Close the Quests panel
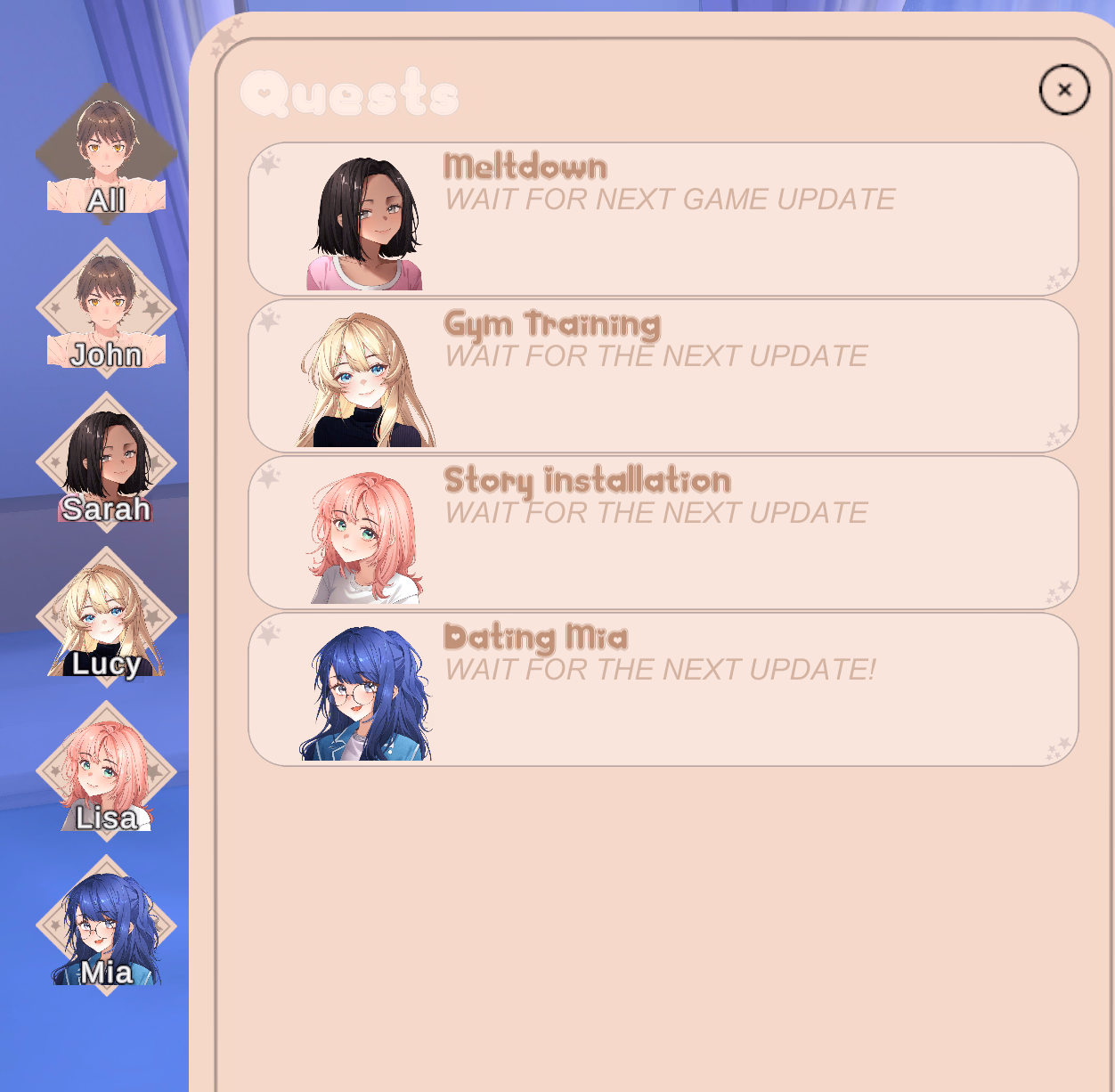Image resolution: width=1115 pixels, height=1092 pixels. (x=1064, y=90)
